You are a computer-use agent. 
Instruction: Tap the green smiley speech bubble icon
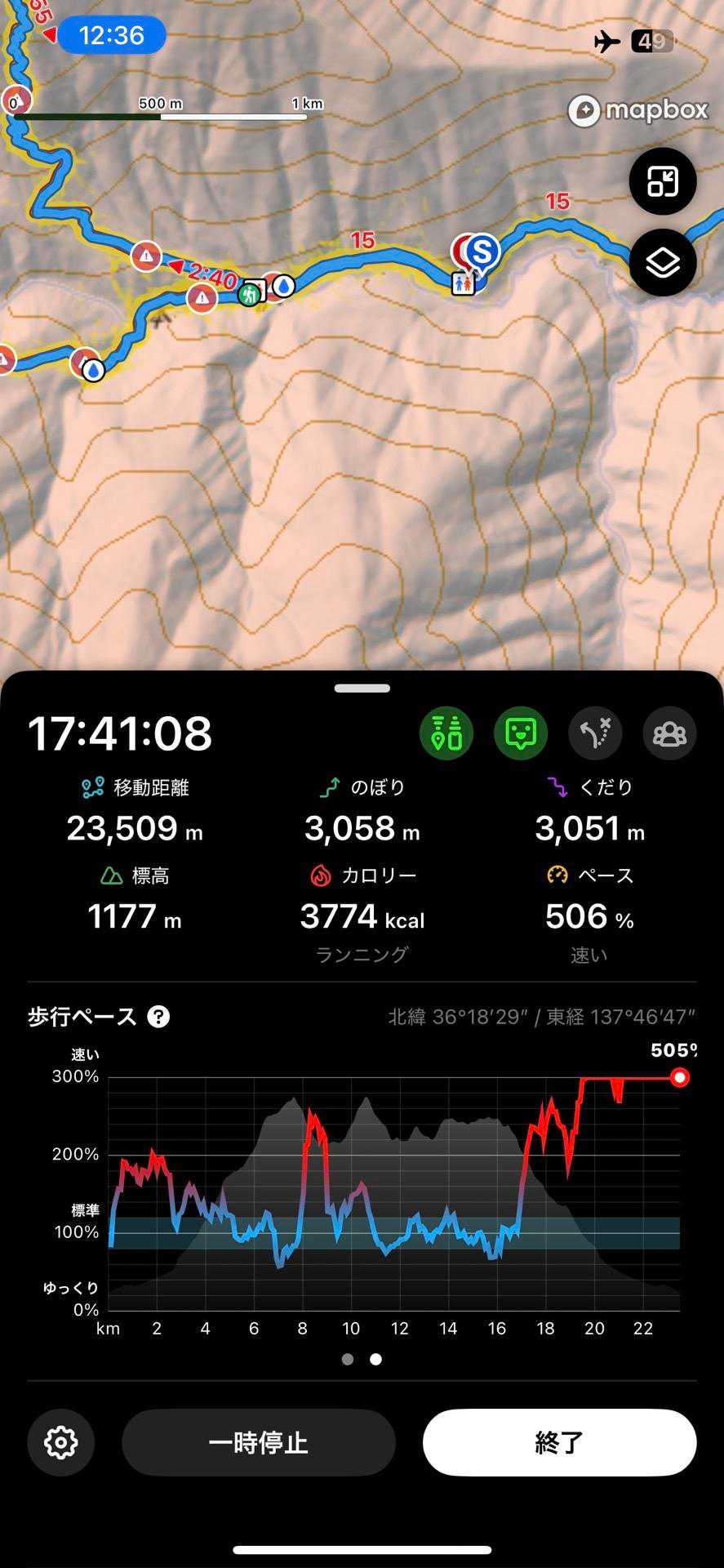521,733
